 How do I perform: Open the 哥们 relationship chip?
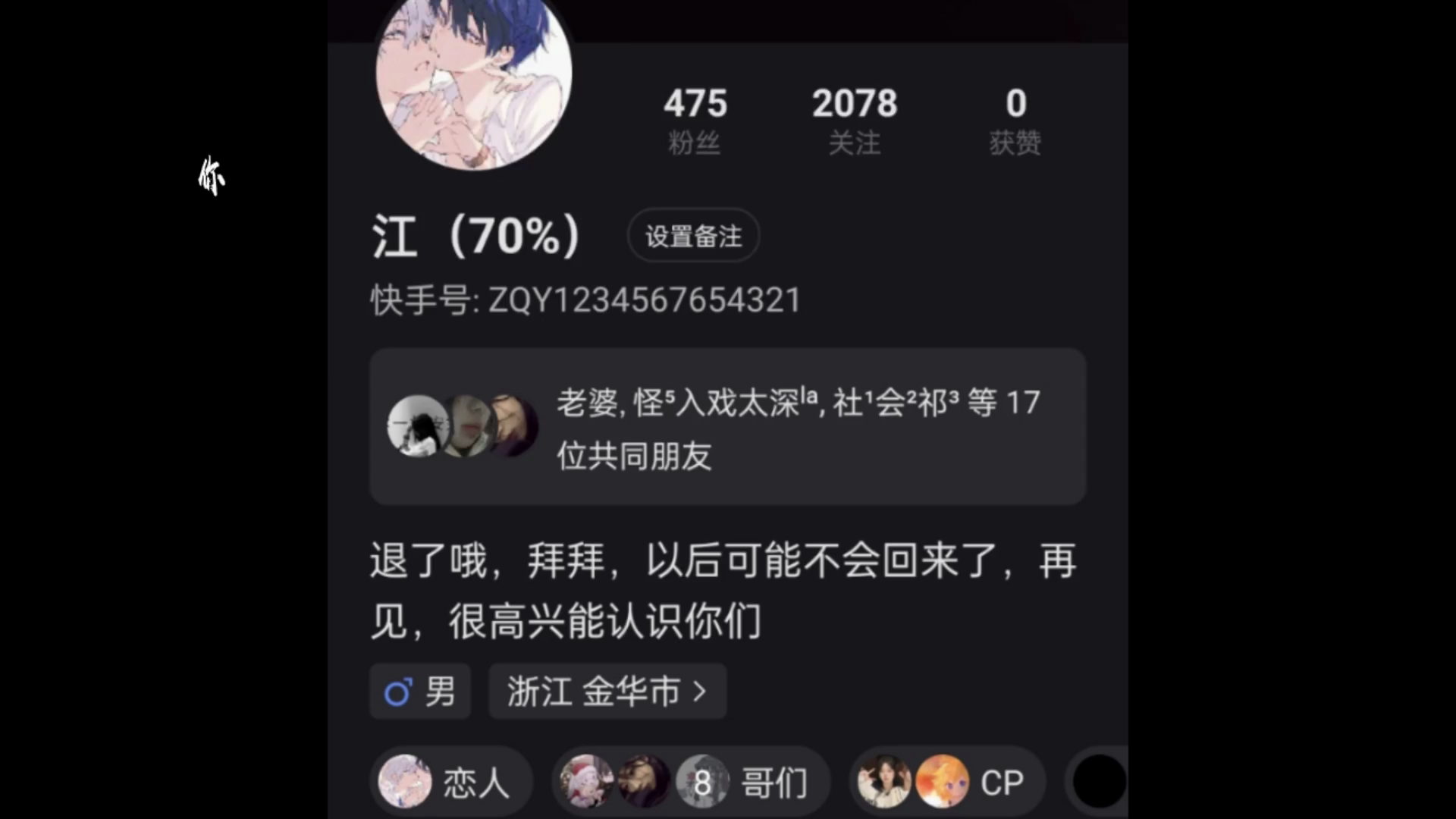(690, 782)
